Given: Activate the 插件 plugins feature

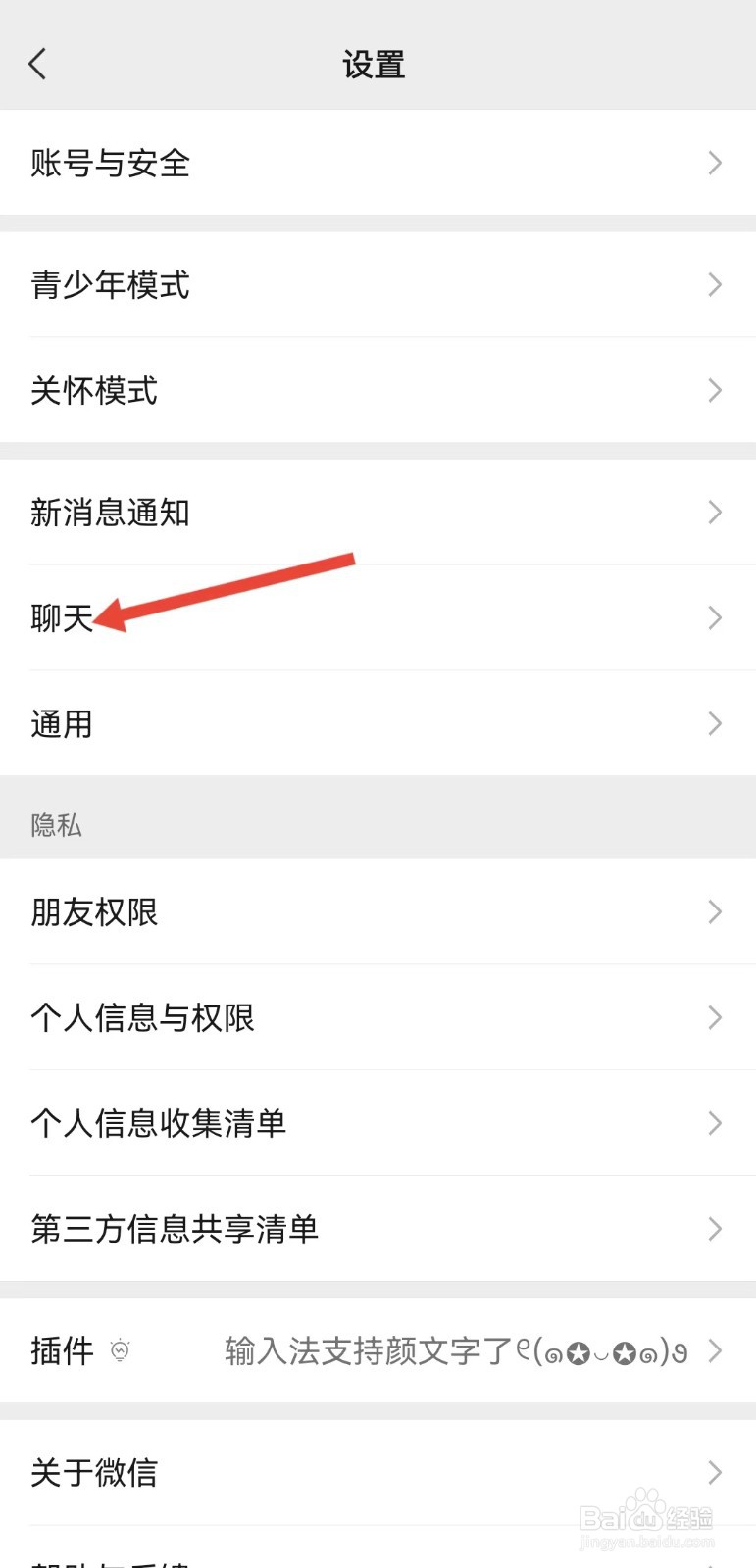Looking at the screenshot, I should 61,1350.
